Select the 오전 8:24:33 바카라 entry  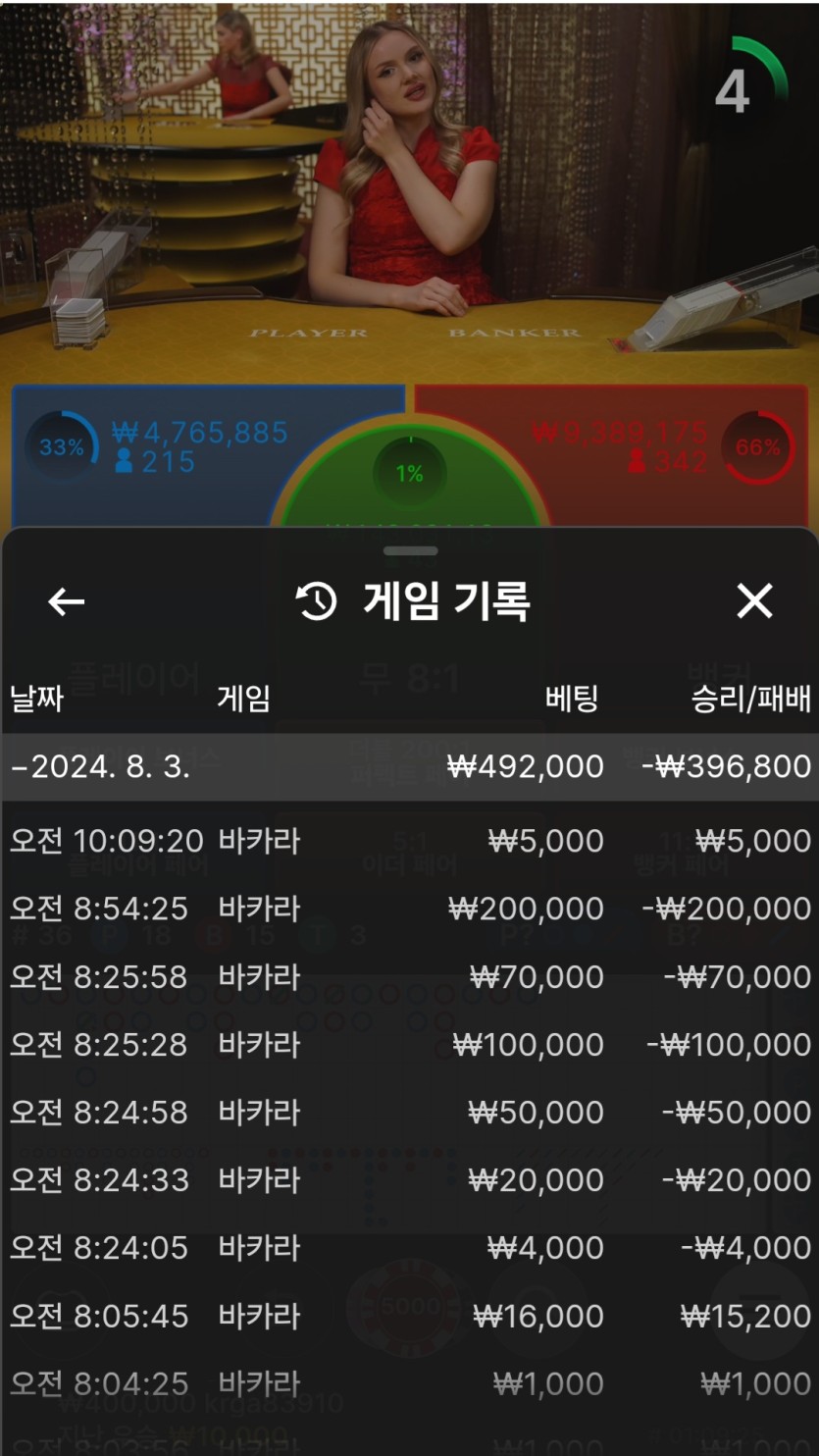click(x=410, y=1179)
